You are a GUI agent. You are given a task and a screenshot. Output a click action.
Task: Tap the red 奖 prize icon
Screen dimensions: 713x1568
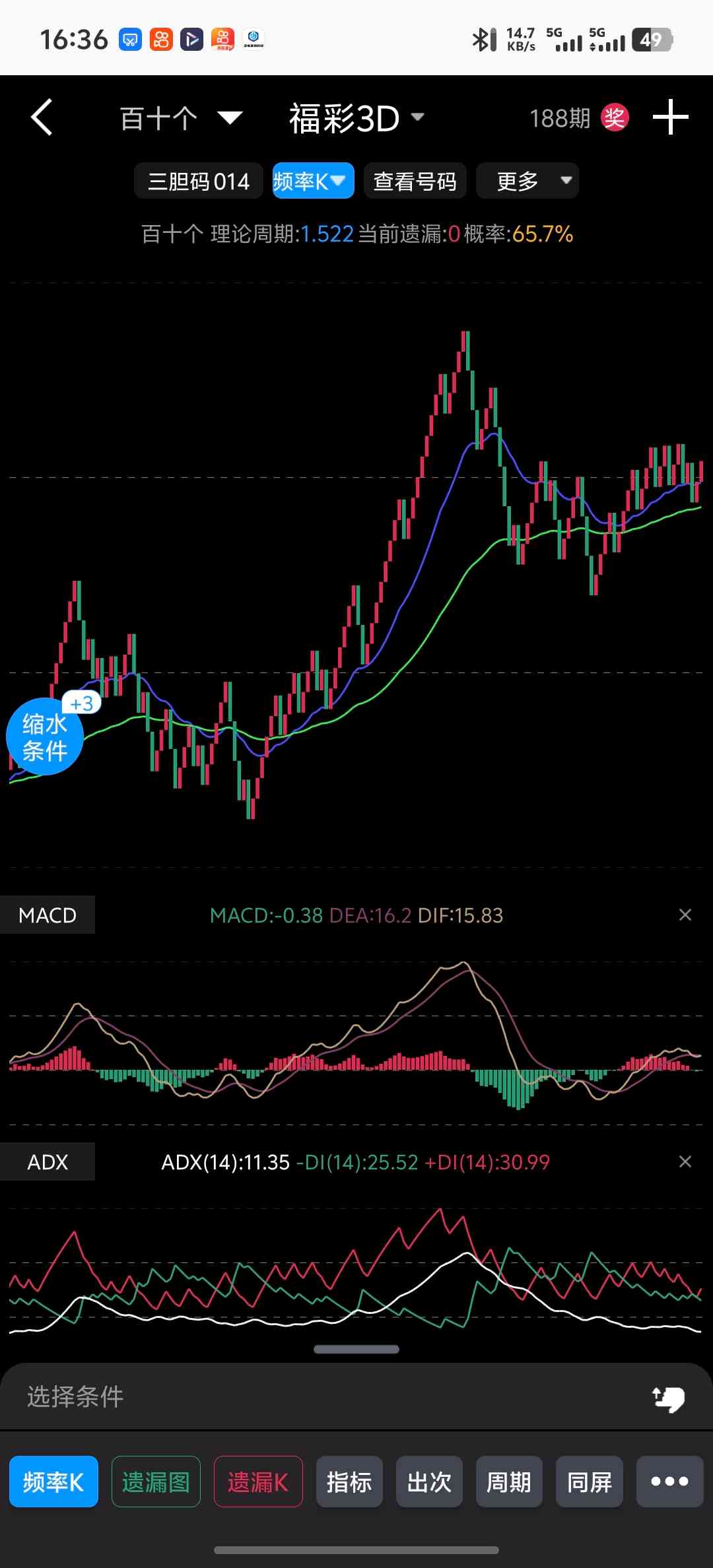tap(614, 118)
